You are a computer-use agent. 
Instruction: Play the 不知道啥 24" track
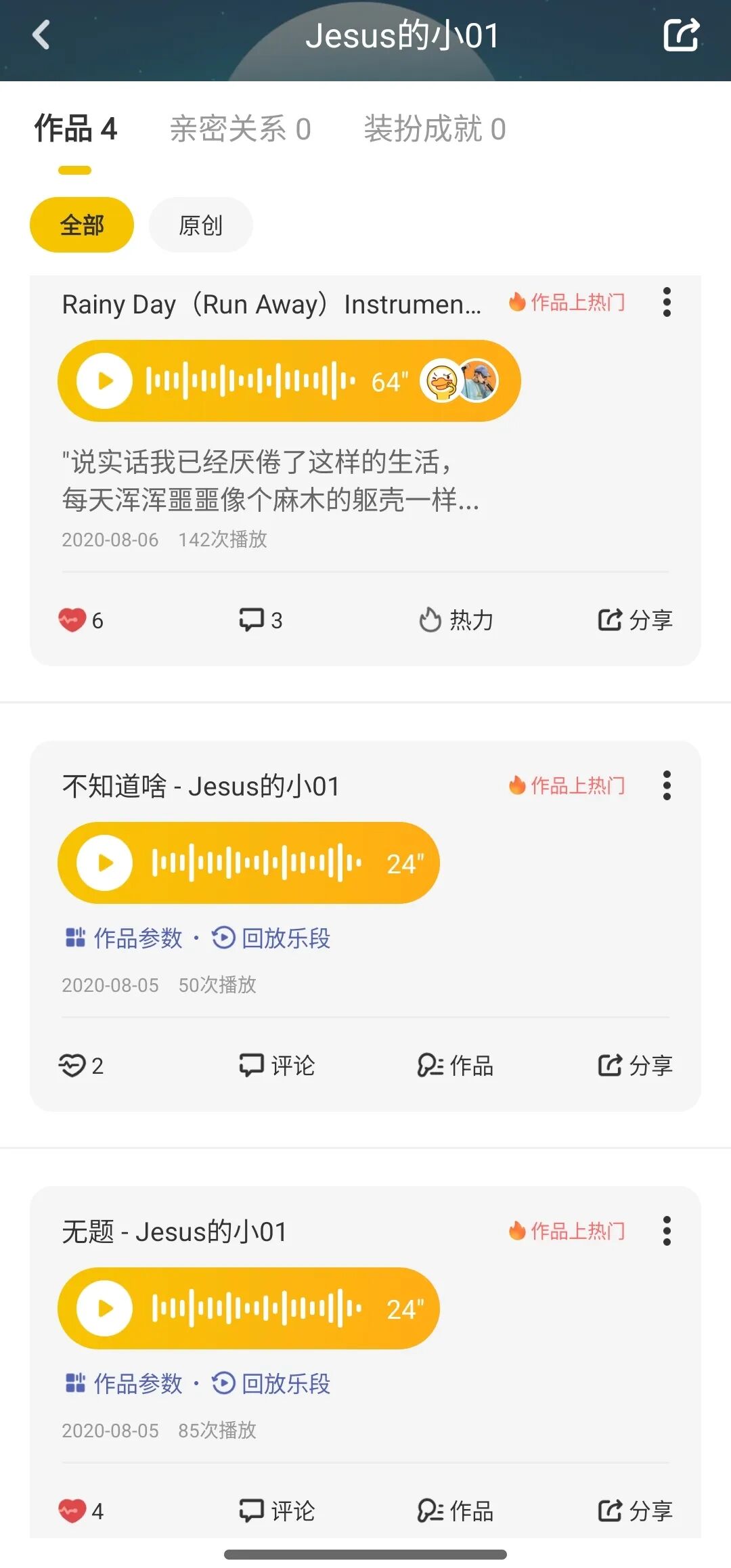[x=105, y=863]
